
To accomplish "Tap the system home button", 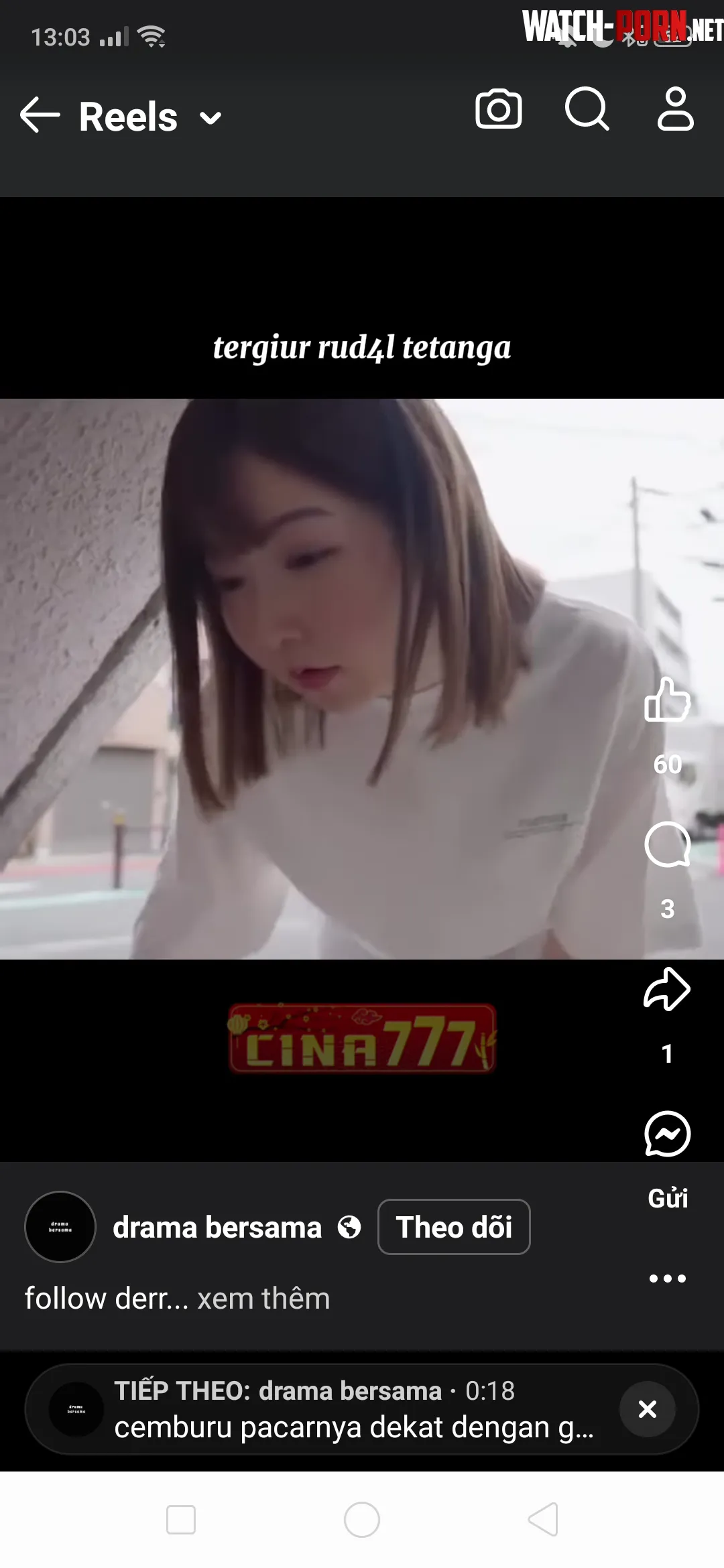I will pyautogui.click(x=362, y=1520).
